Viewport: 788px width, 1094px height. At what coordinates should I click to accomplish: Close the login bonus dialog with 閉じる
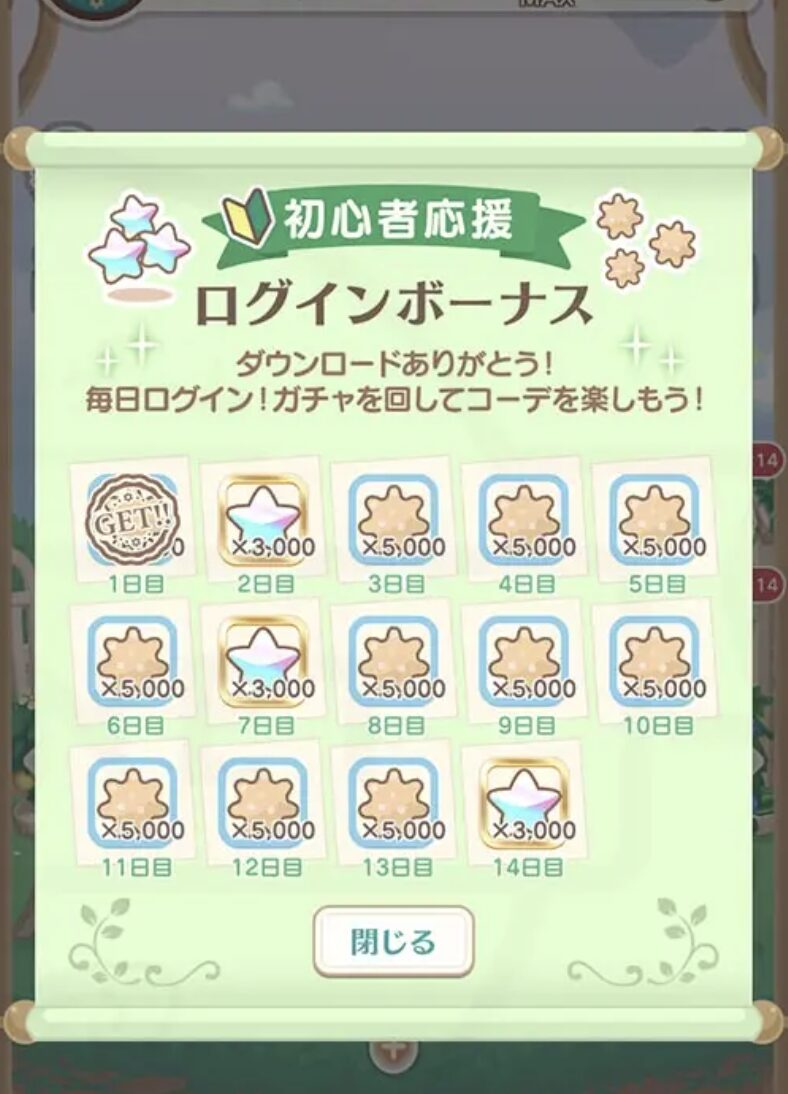coord(393,941)
